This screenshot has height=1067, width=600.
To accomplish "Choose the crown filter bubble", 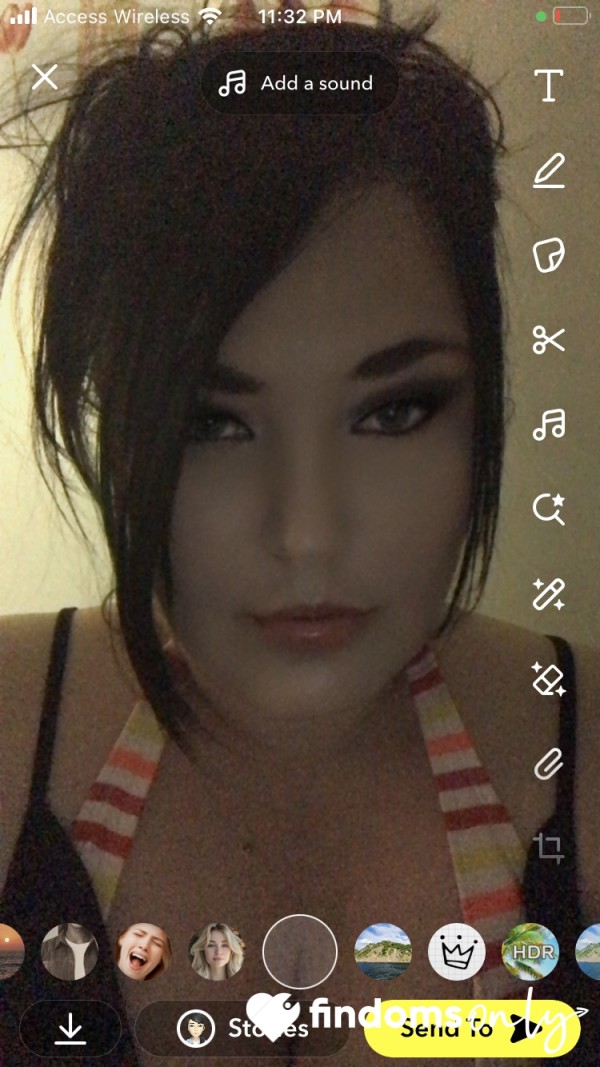I will 456,951.
